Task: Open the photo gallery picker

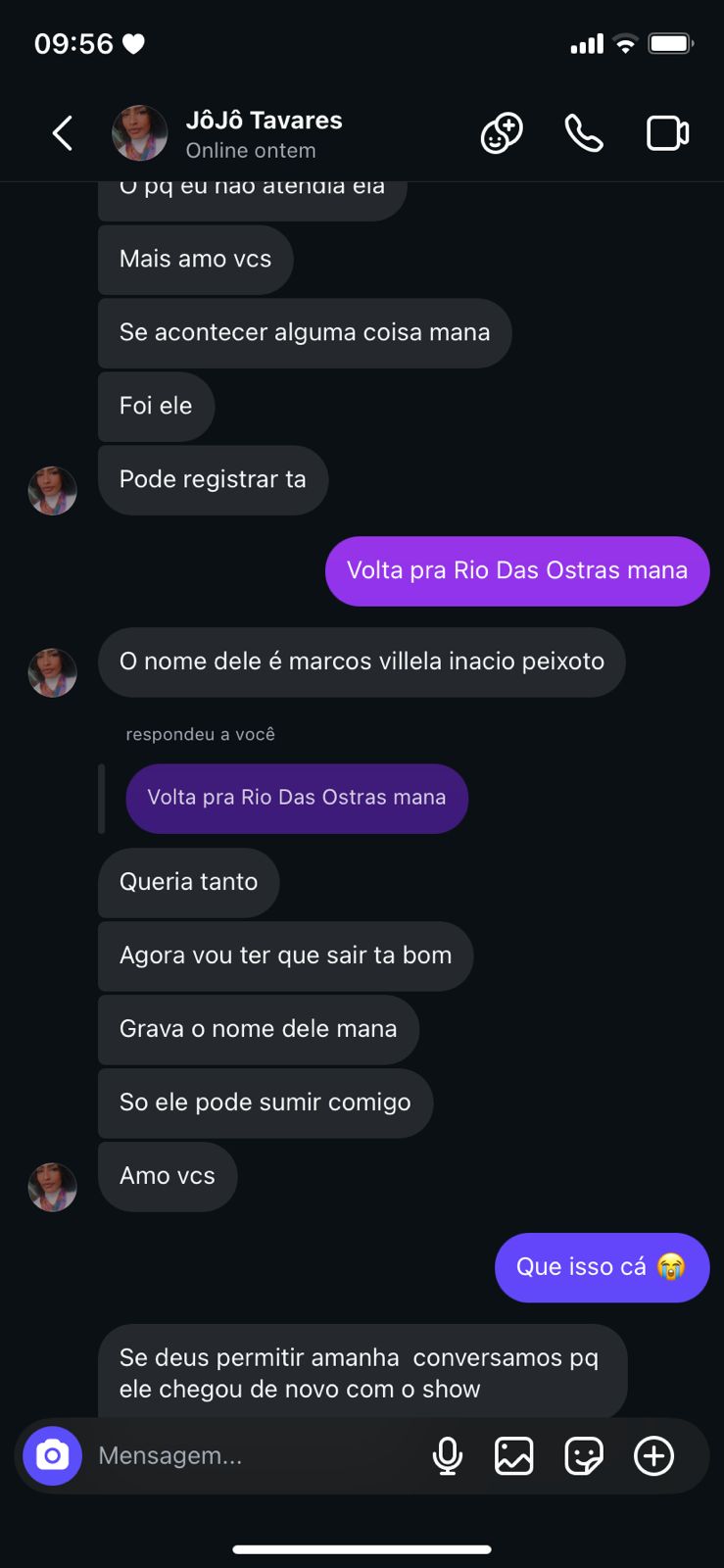Action: coord(514,1456)
